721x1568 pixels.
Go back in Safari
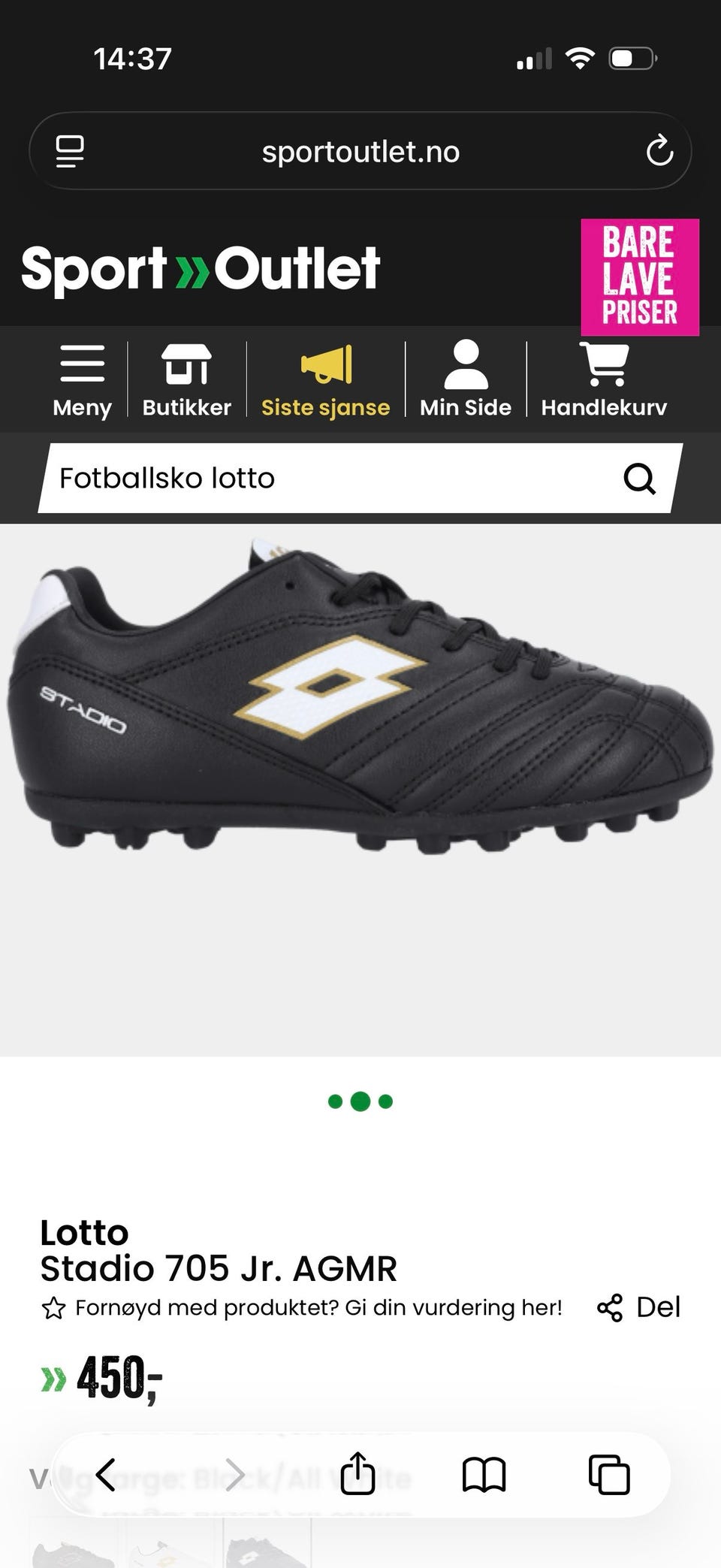click(106, 1475)
